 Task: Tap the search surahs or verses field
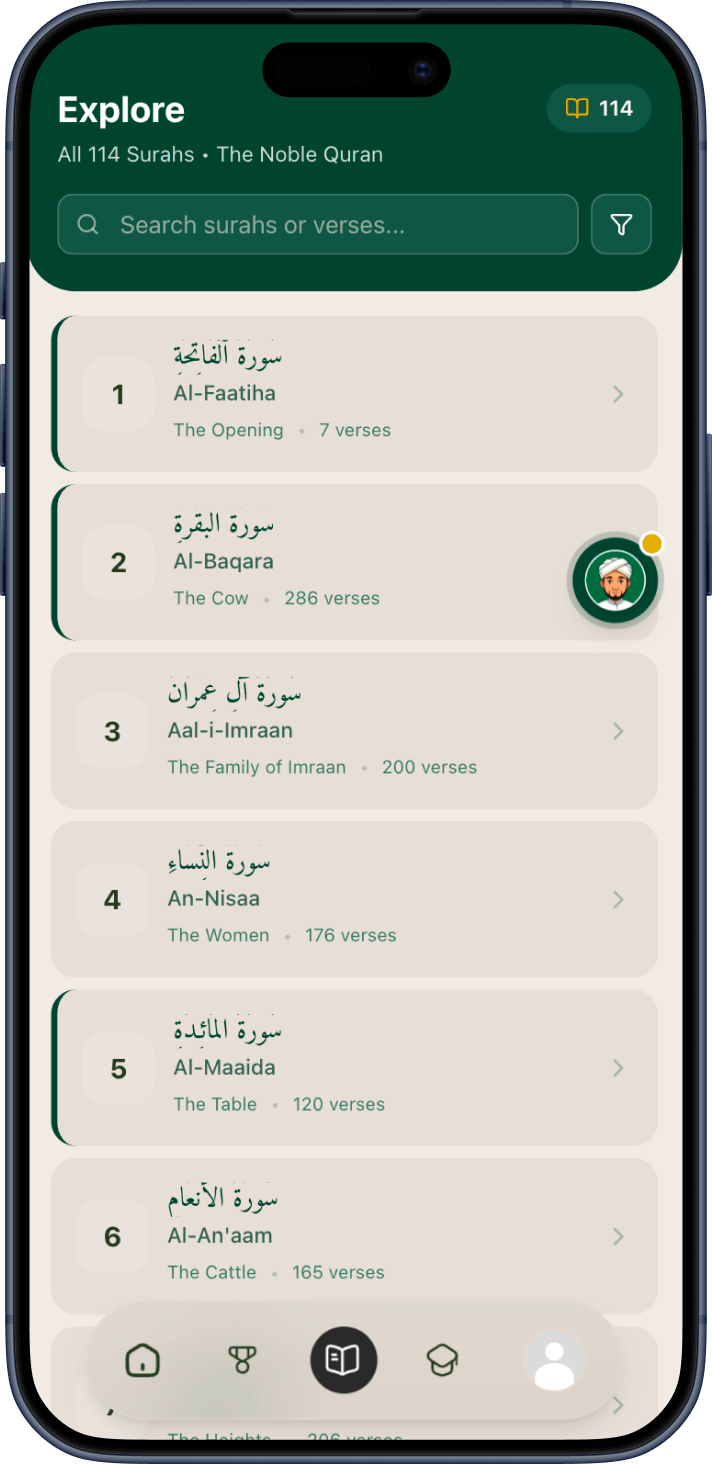click(x=318, y=224)
